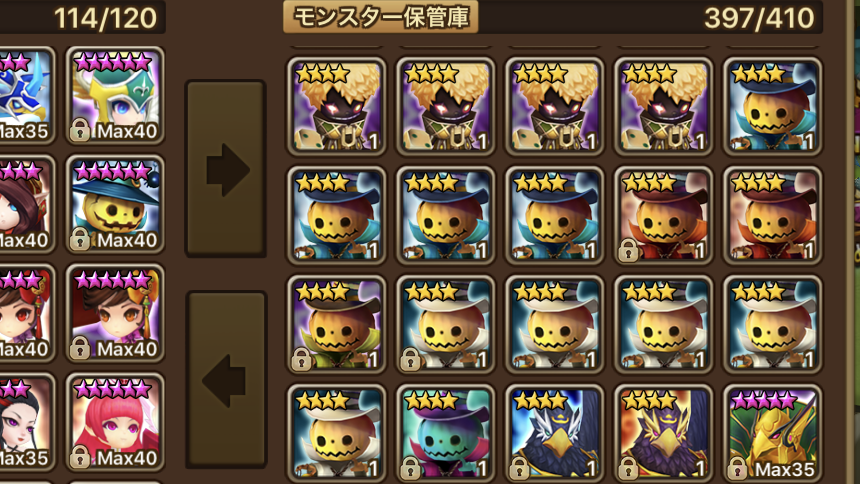Select the six-star green-haired elf Max40 monster
This screenshot has width=860, height=484.
116,96
